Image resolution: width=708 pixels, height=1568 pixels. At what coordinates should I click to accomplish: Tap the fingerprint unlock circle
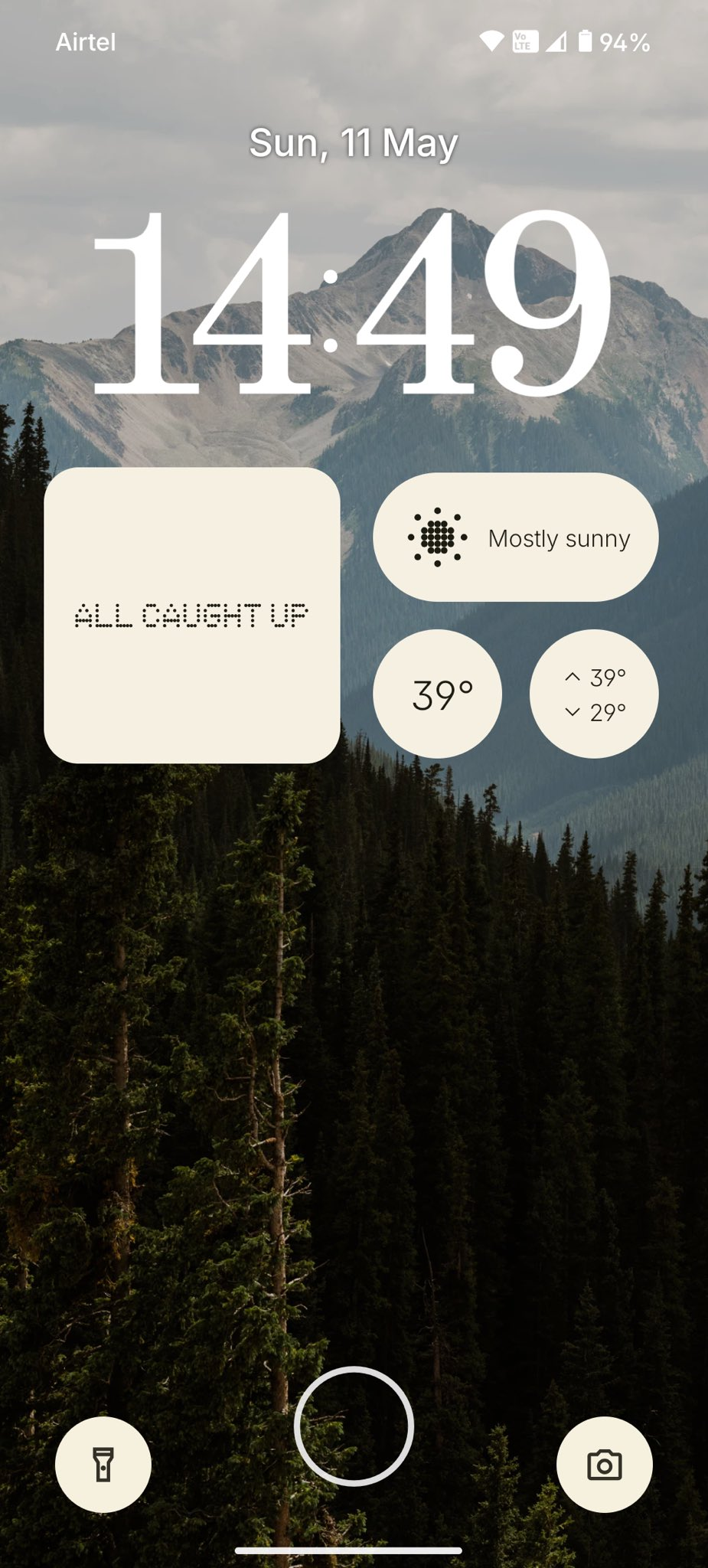tap(354, 1426)
